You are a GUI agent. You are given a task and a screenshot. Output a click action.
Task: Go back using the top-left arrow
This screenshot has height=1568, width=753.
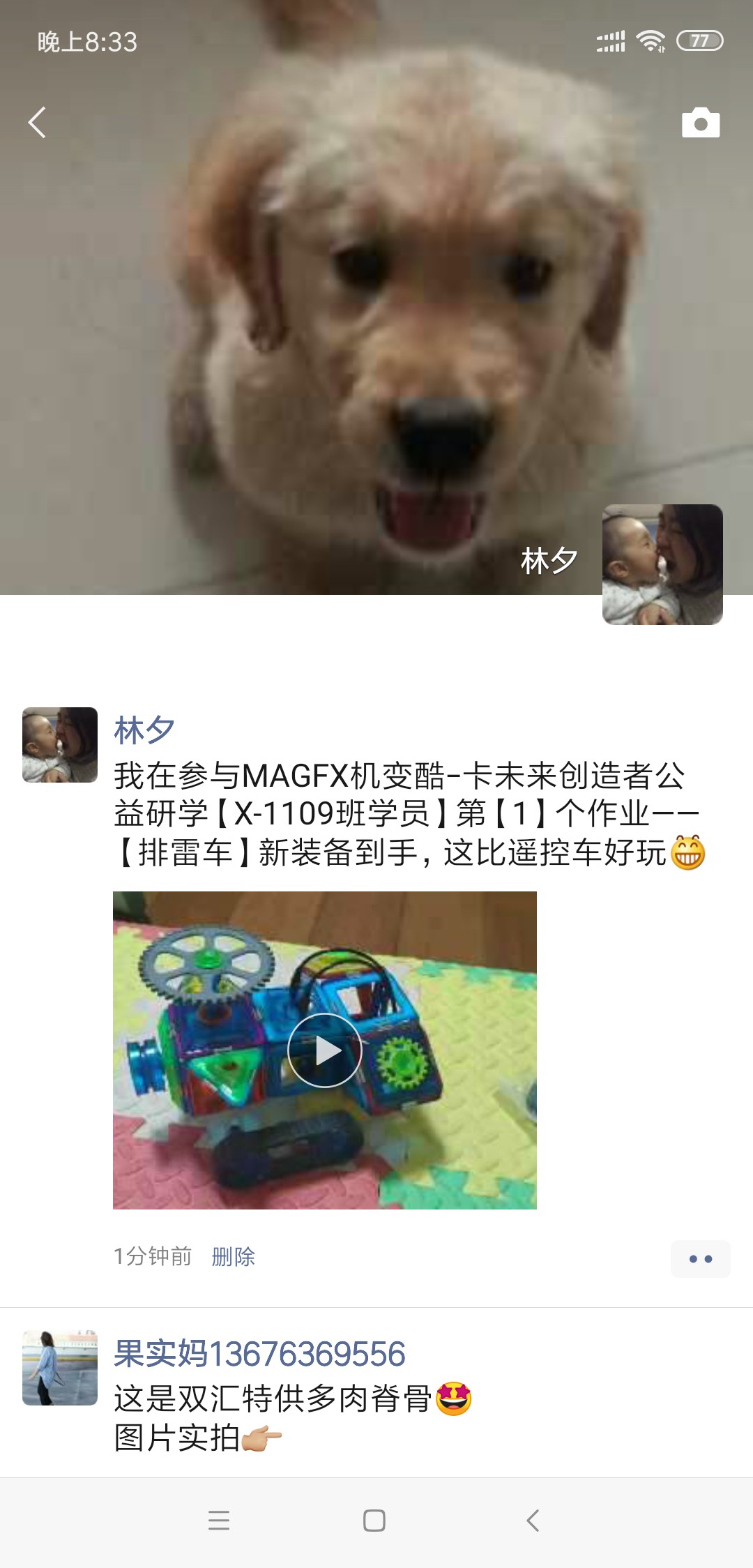point(37,123)
